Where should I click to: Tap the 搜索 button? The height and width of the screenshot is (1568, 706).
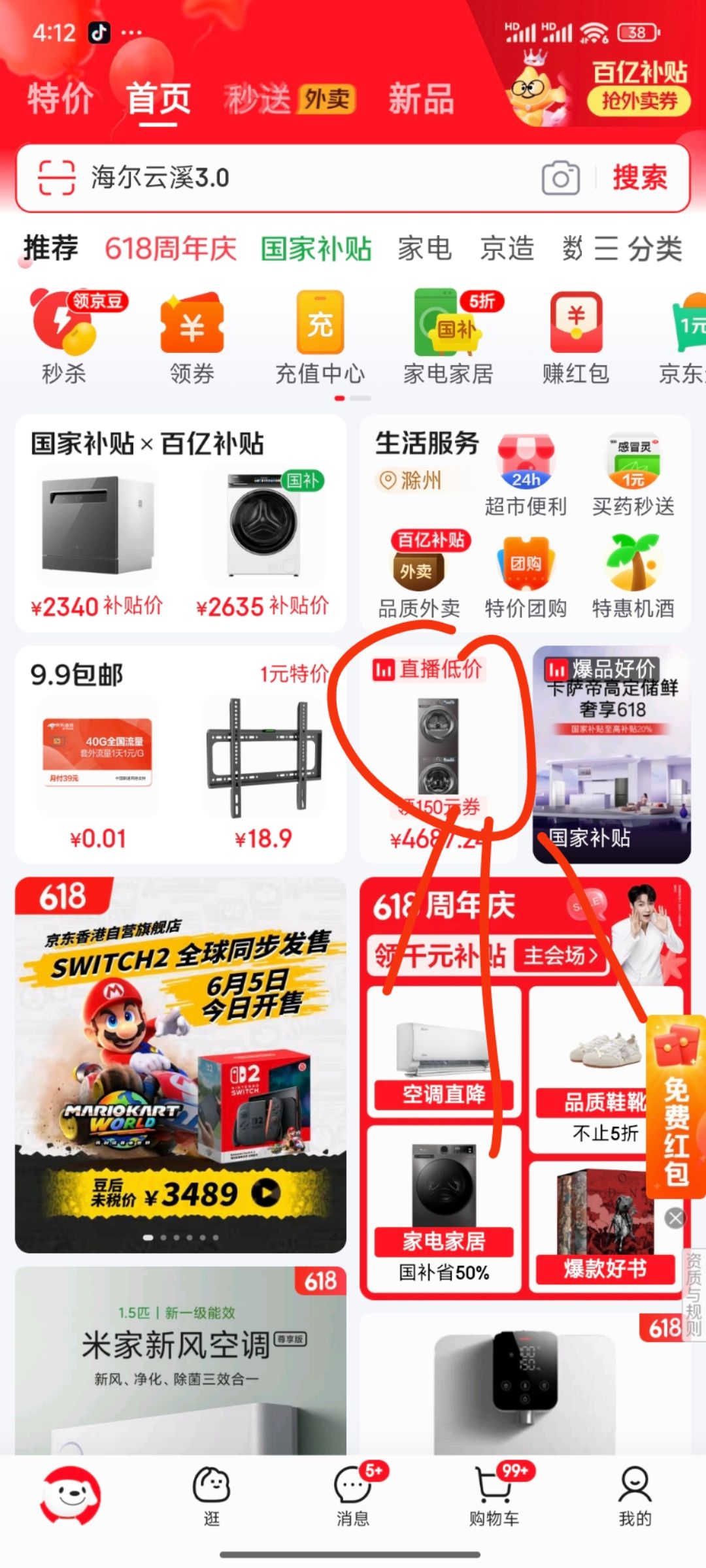point(639,178)
